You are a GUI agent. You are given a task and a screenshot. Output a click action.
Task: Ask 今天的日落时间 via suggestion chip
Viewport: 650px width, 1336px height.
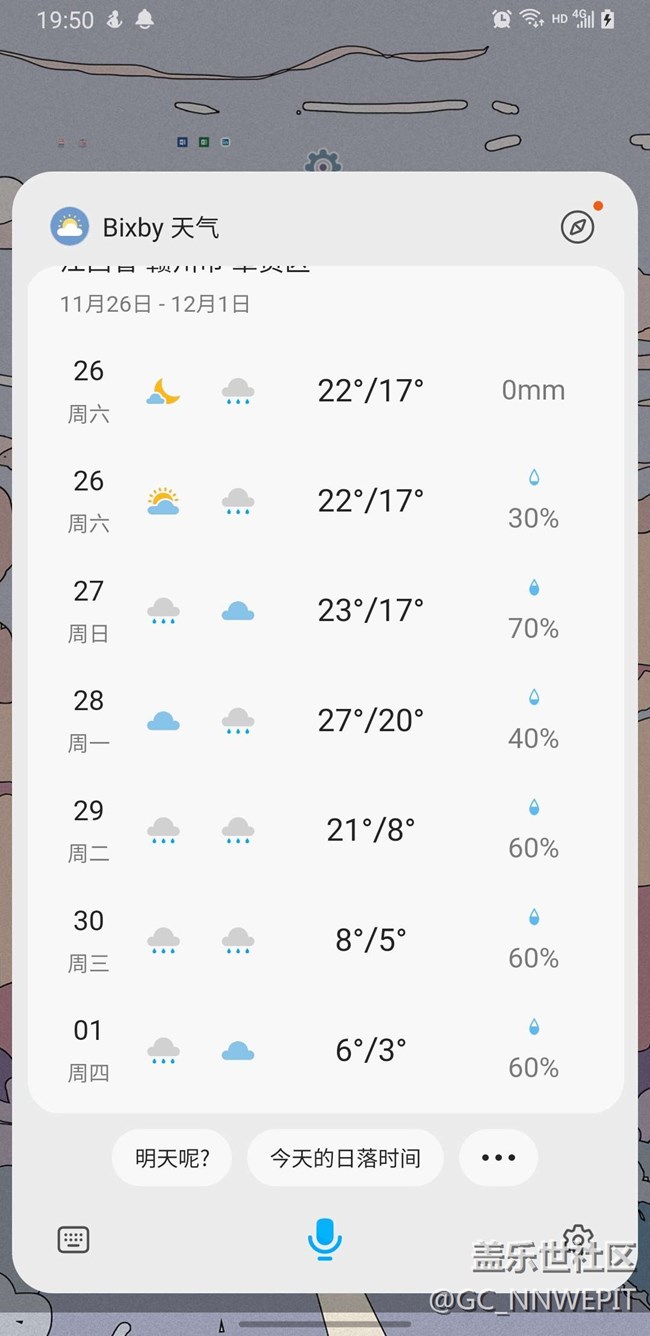pos(345,1158)
